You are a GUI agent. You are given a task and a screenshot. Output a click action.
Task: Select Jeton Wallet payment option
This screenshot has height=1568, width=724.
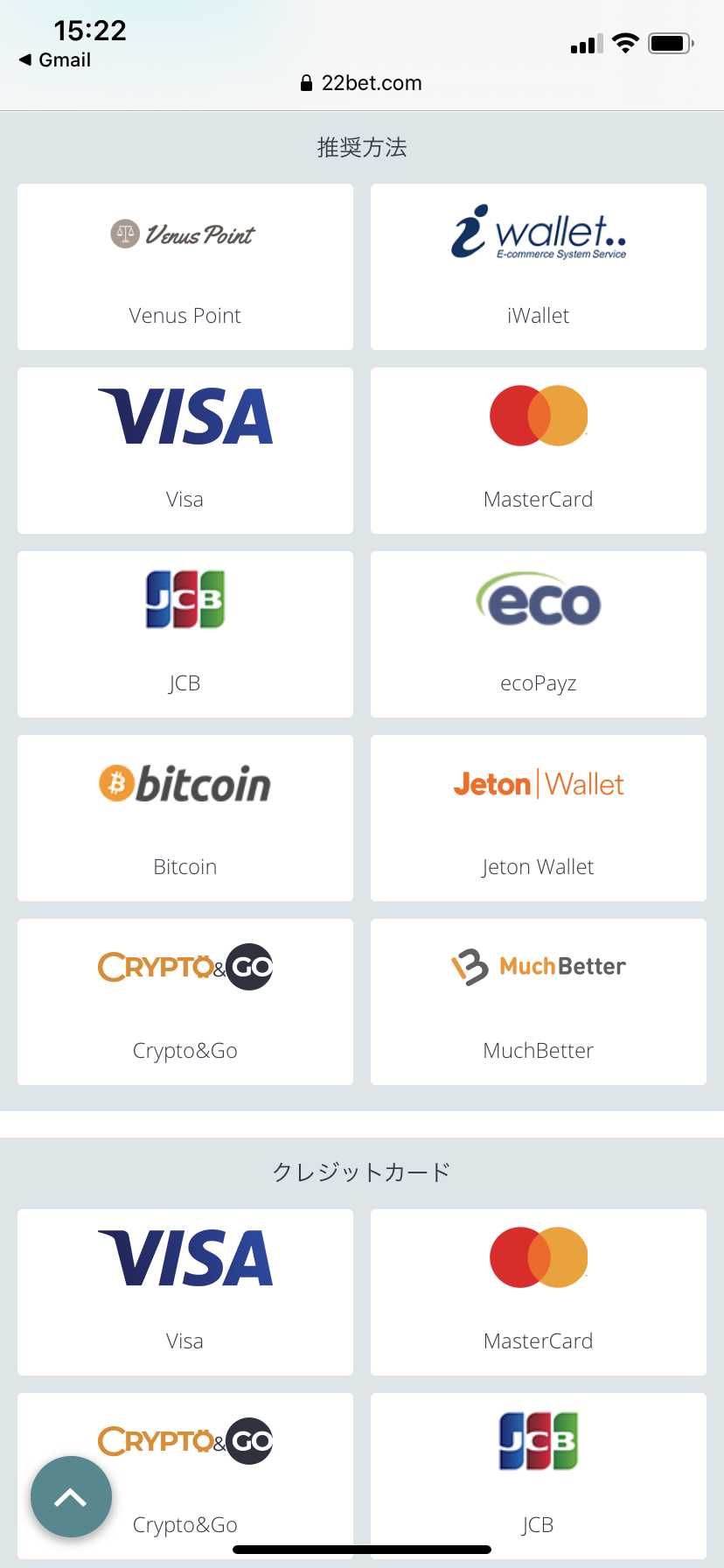538,818
